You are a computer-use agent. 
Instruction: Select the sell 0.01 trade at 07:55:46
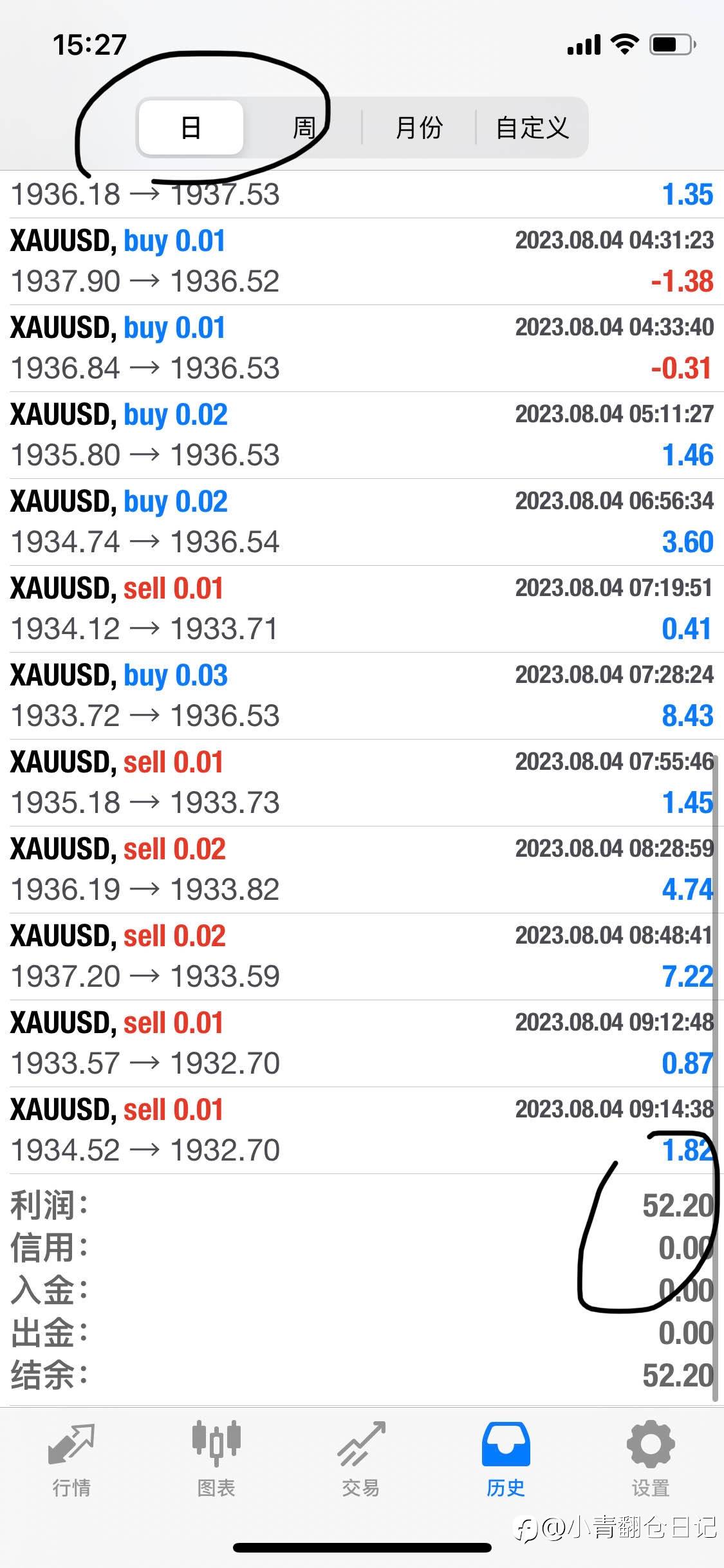(x=362, y=783)
